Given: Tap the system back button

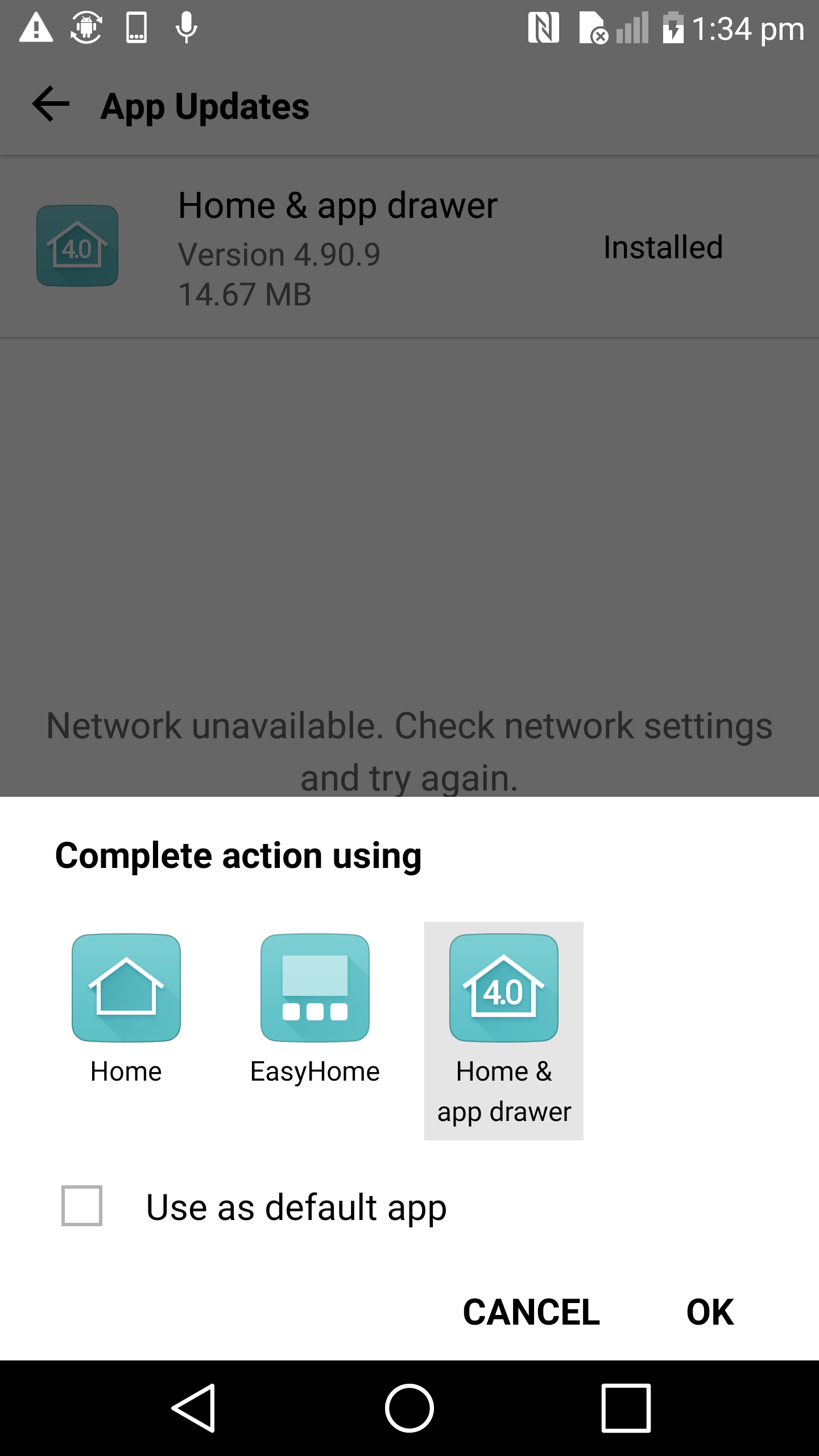Looking at the screenshot, I should (193, 1408).
